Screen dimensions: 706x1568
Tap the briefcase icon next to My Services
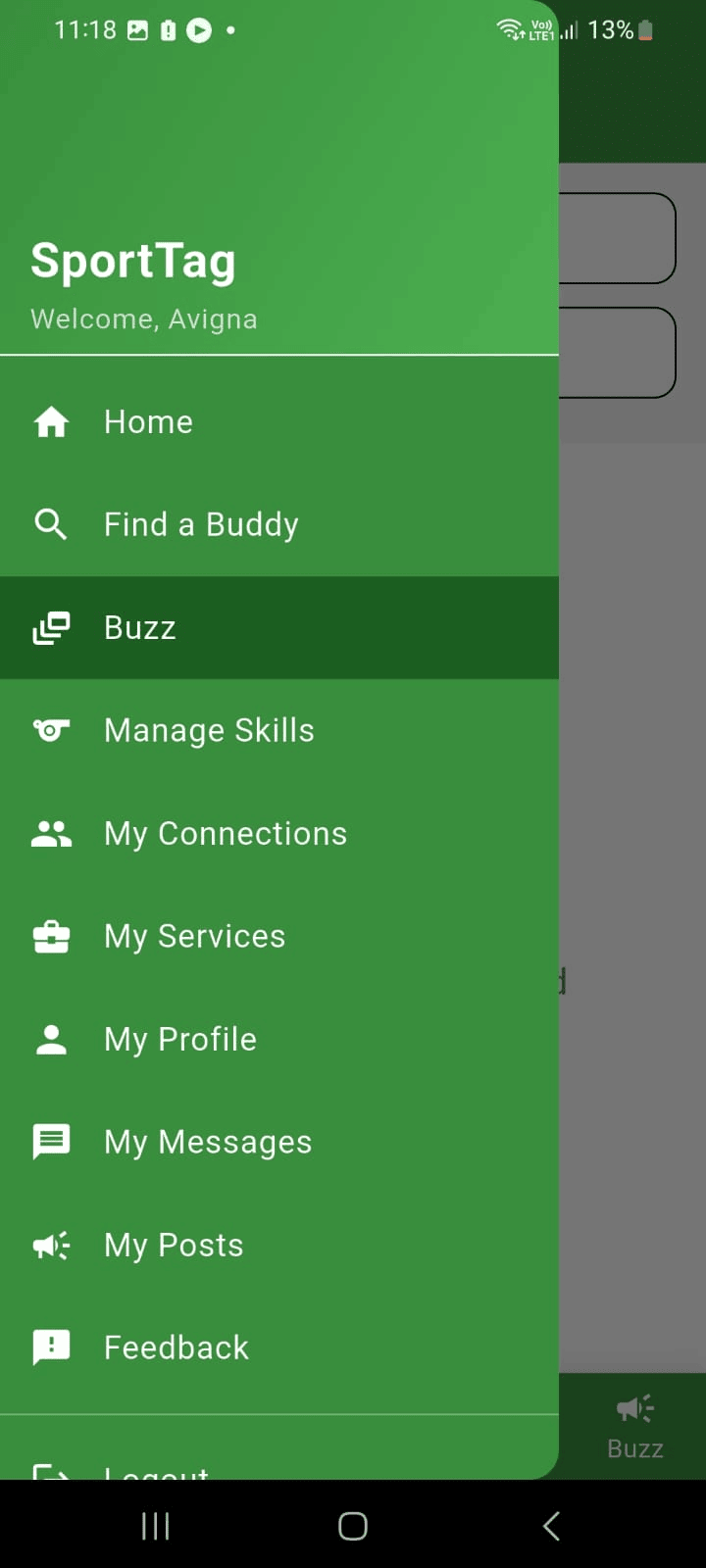coord(50,936)
